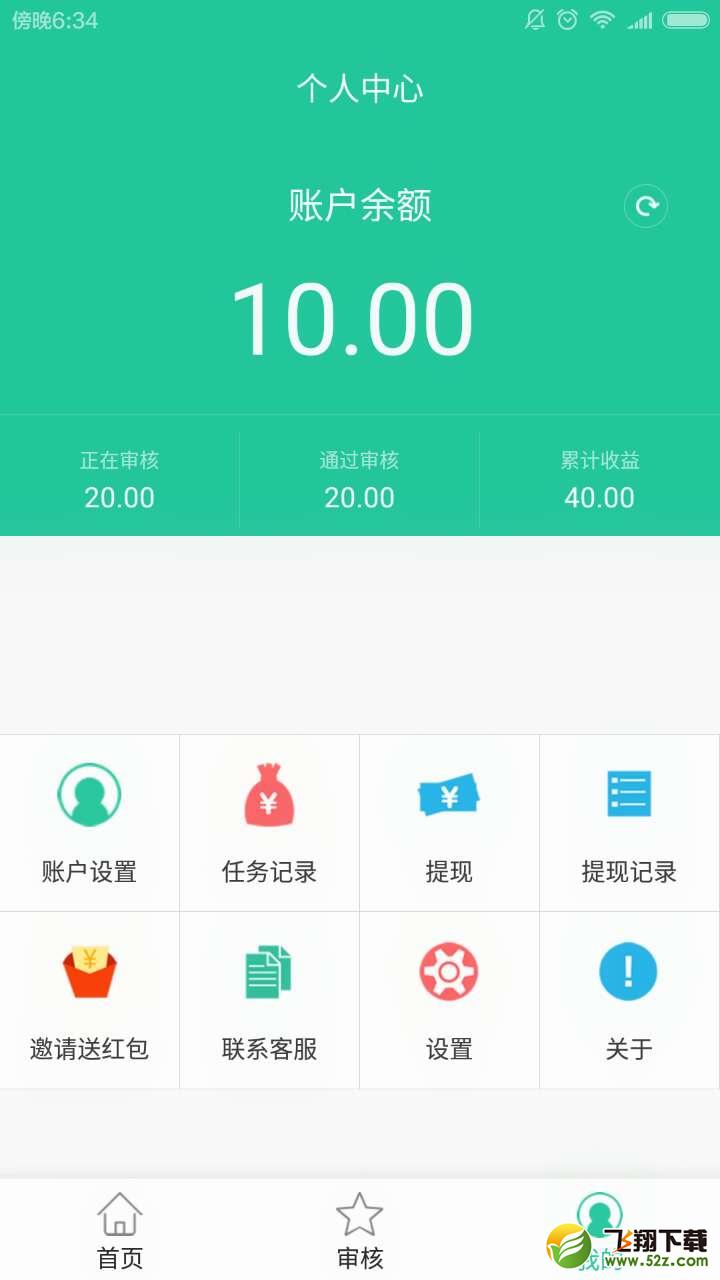View 提现记录 withdrawal history

[629, 823]
